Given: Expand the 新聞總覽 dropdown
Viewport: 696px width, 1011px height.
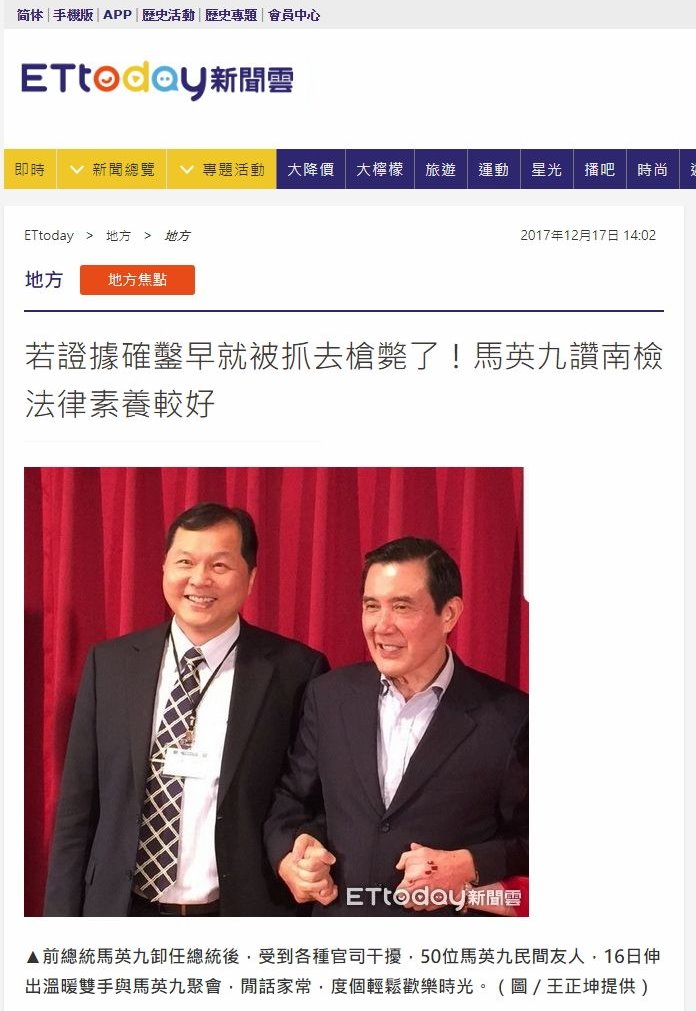Looking at the screenshot, I should coord(112,170).
